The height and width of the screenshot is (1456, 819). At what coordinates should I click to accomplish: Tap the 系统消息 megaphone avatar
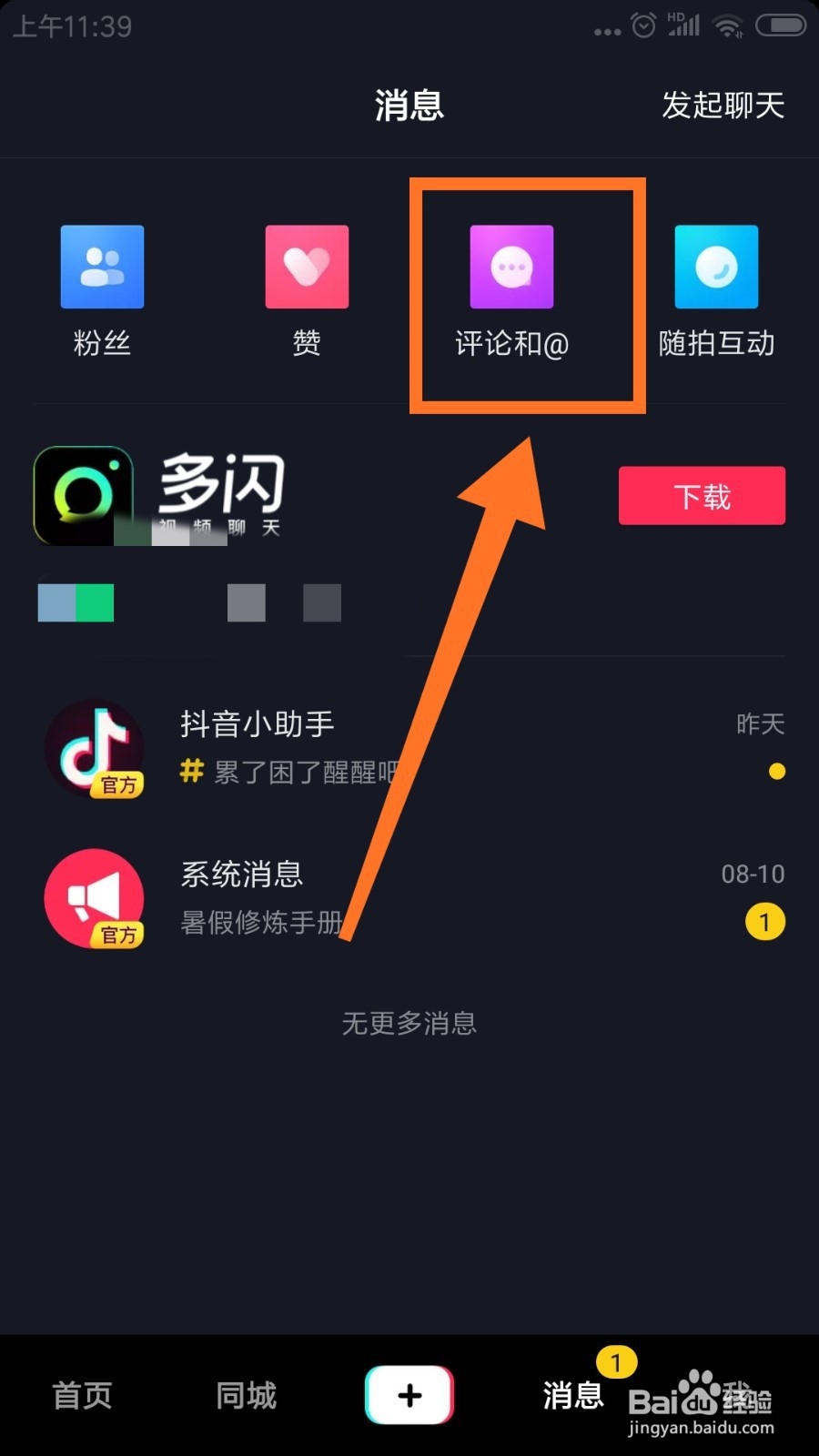point(95,898)
